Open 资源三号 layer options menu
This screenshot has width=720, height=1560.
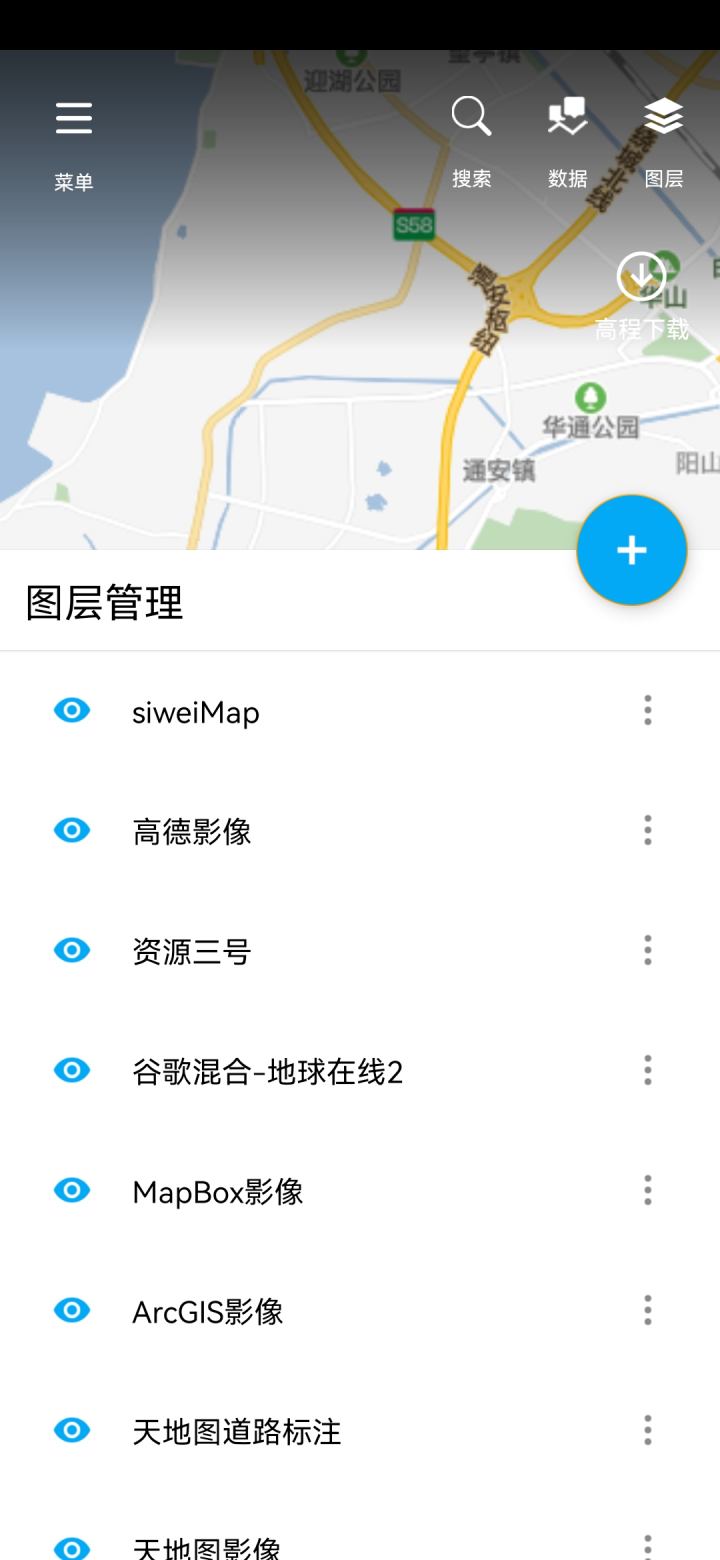coord(647,950)
